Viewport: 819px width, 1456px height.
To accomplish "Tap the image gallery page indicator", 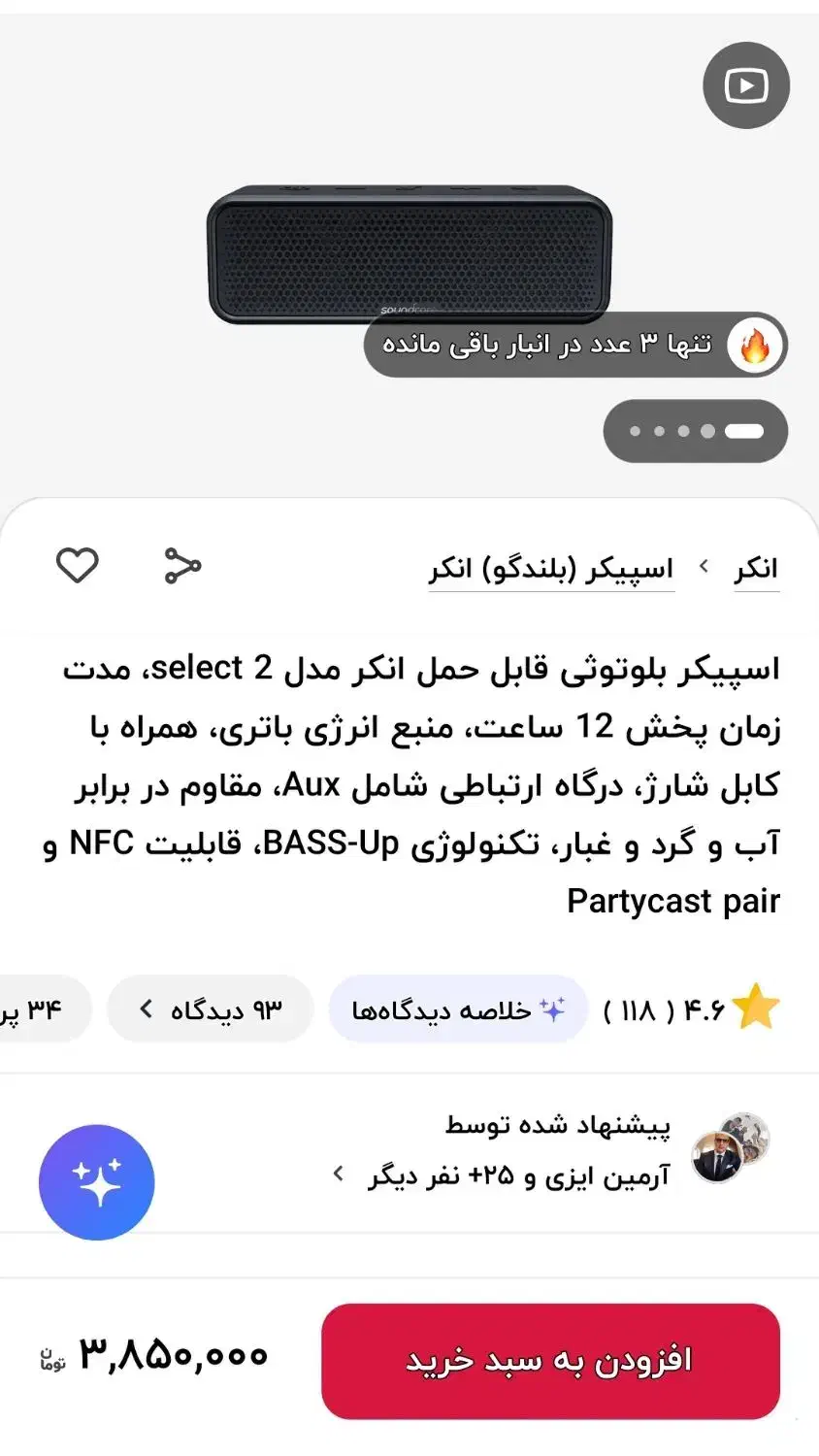I will pyautogui.click(x=695, y=431).
